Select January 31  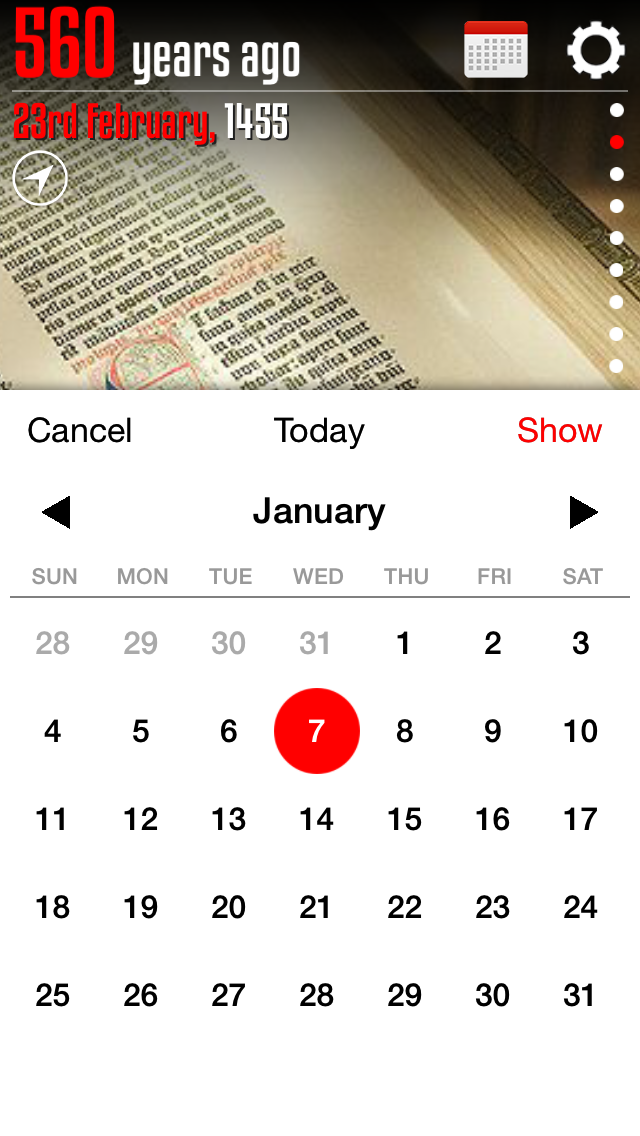tap(580, 995)
